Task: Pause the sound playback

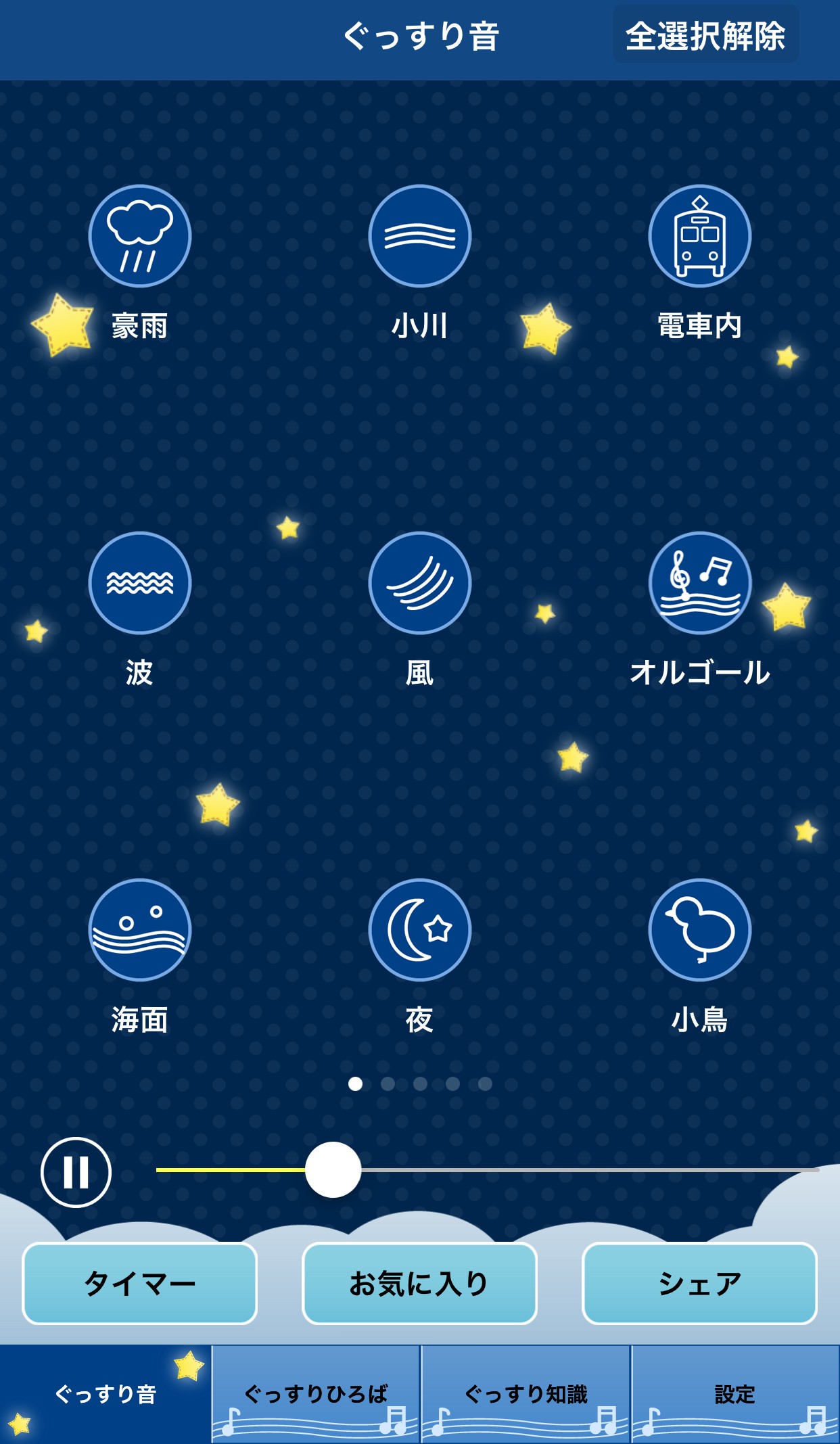Action: point(76,1172)
